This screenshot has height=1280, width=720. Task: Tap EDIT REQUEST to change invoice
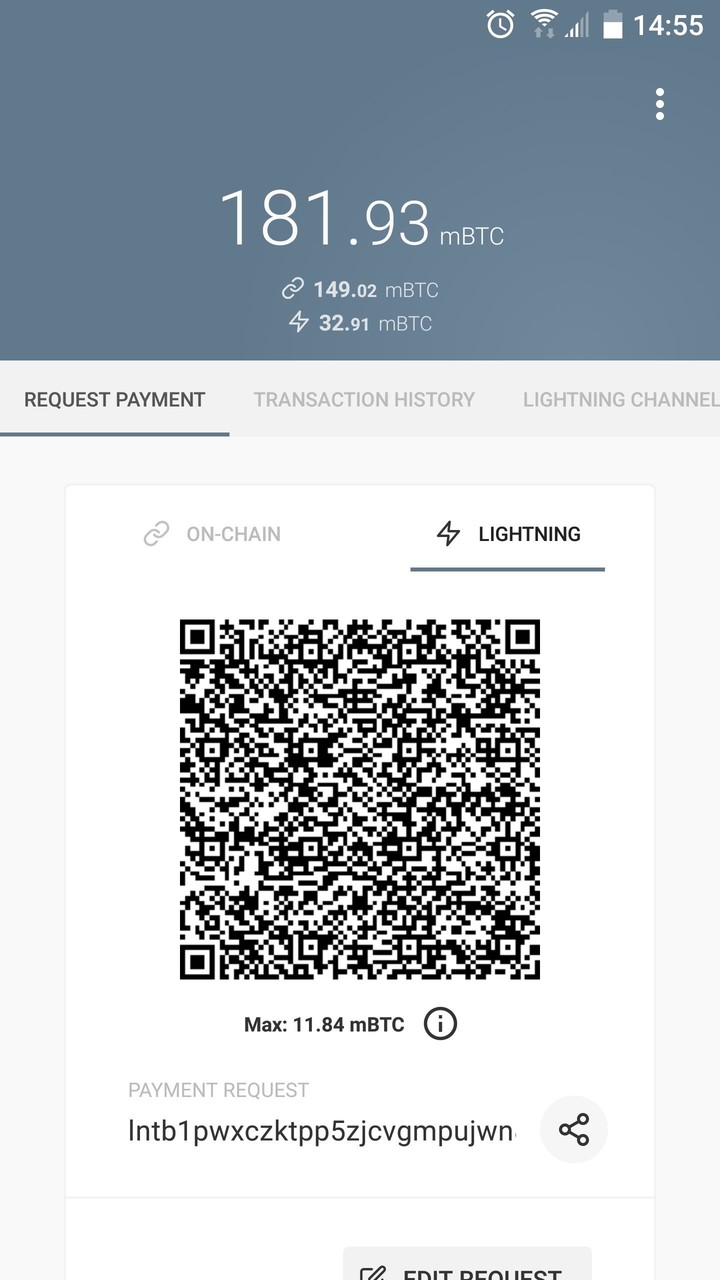[x=467, y=1273]
